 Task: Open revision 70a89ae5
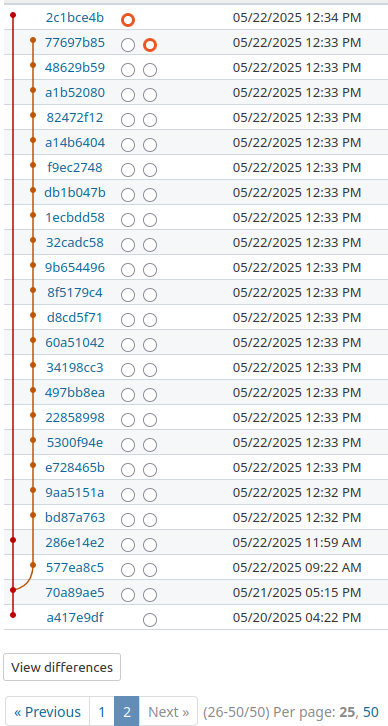pos(75,593)
